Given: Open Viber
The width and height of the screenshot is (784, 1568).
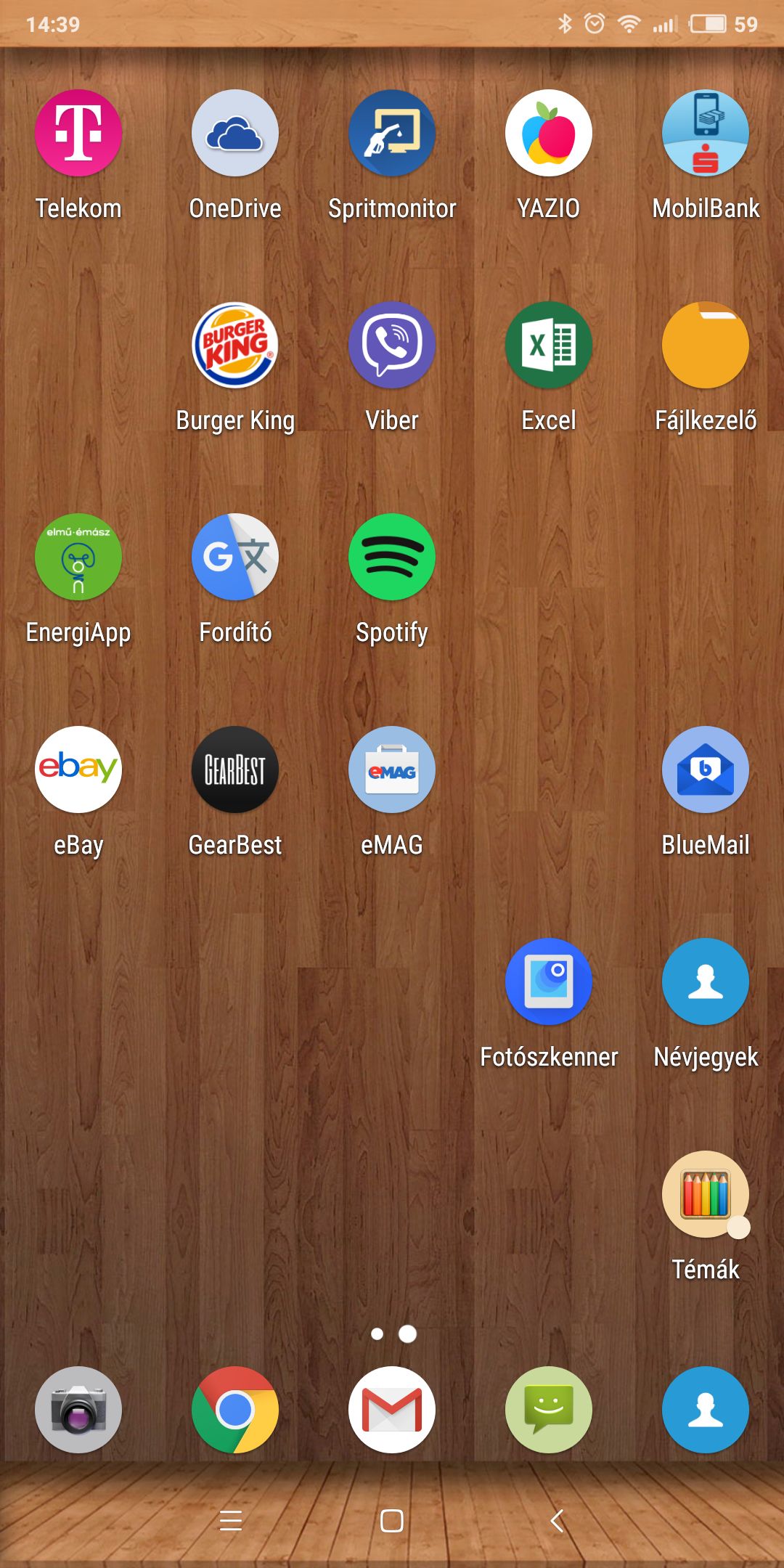Looking at the screenshot, I should click(x=392, y=345).
